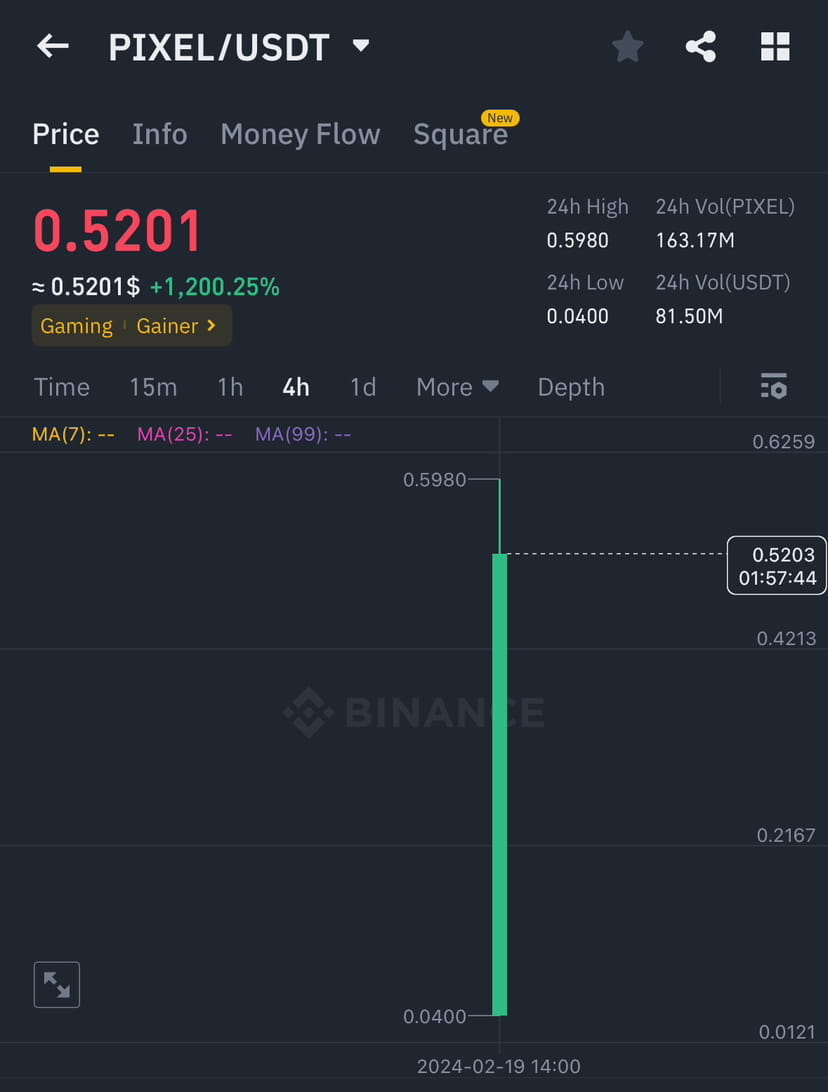Tap the Gaming tag link
828x1092 pixels.
coord(77,326)
